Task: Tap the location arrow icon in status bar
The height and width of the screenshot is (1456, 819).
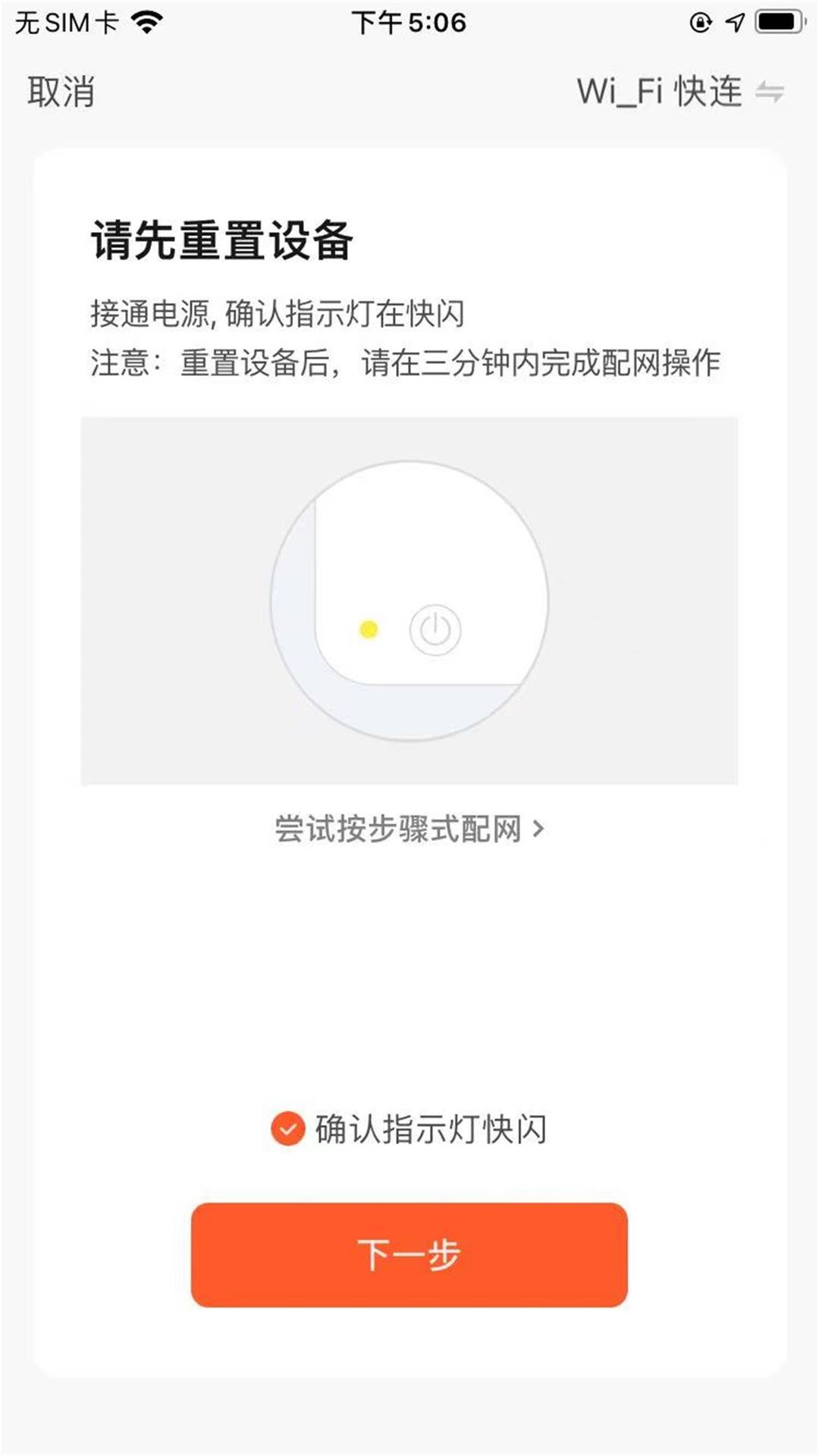Action: (x=733, y=21)
